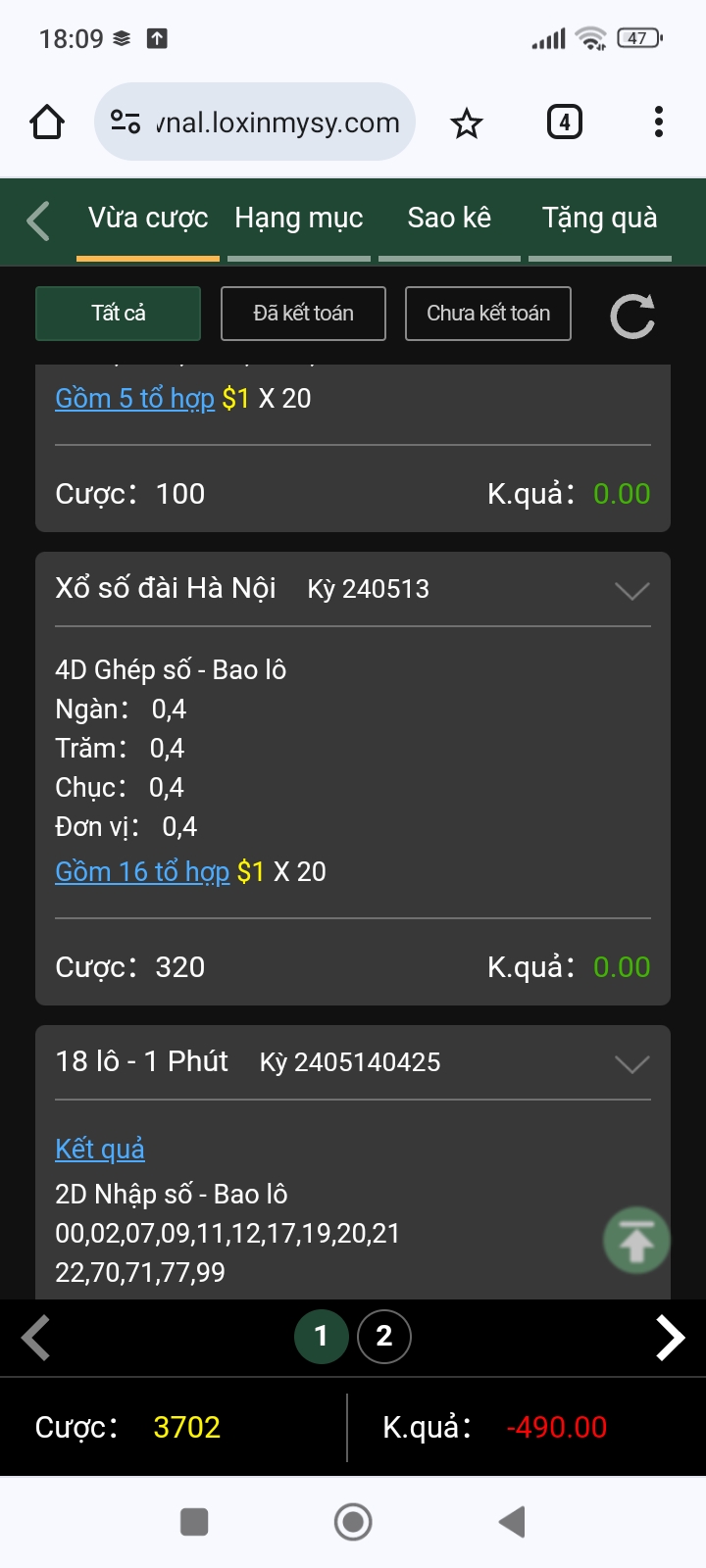The height and width of the screenshot is (1568, 706).
Task: Open the Sao kê tab
Action: (449, 219)
